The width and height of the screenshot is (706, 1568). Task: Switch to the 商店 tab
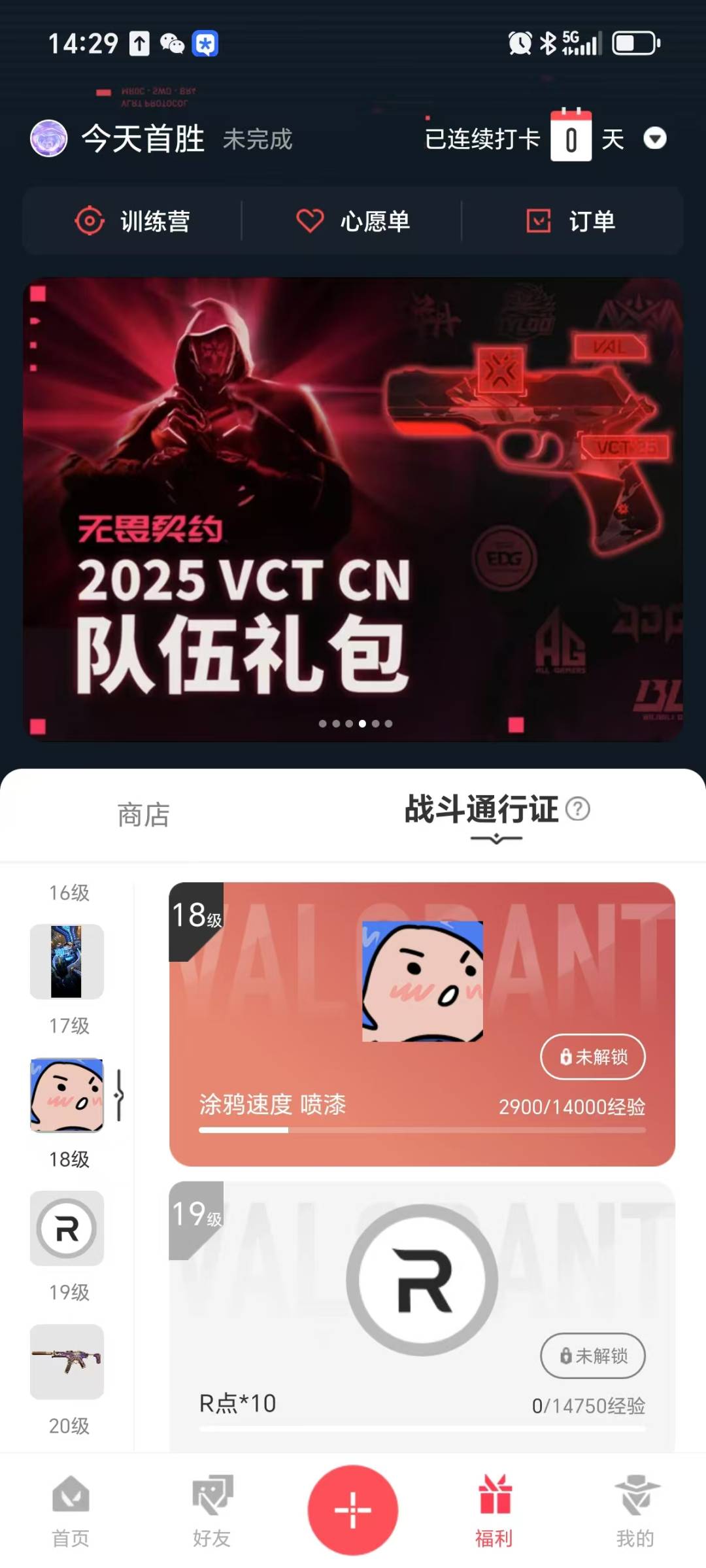(143, 815)
